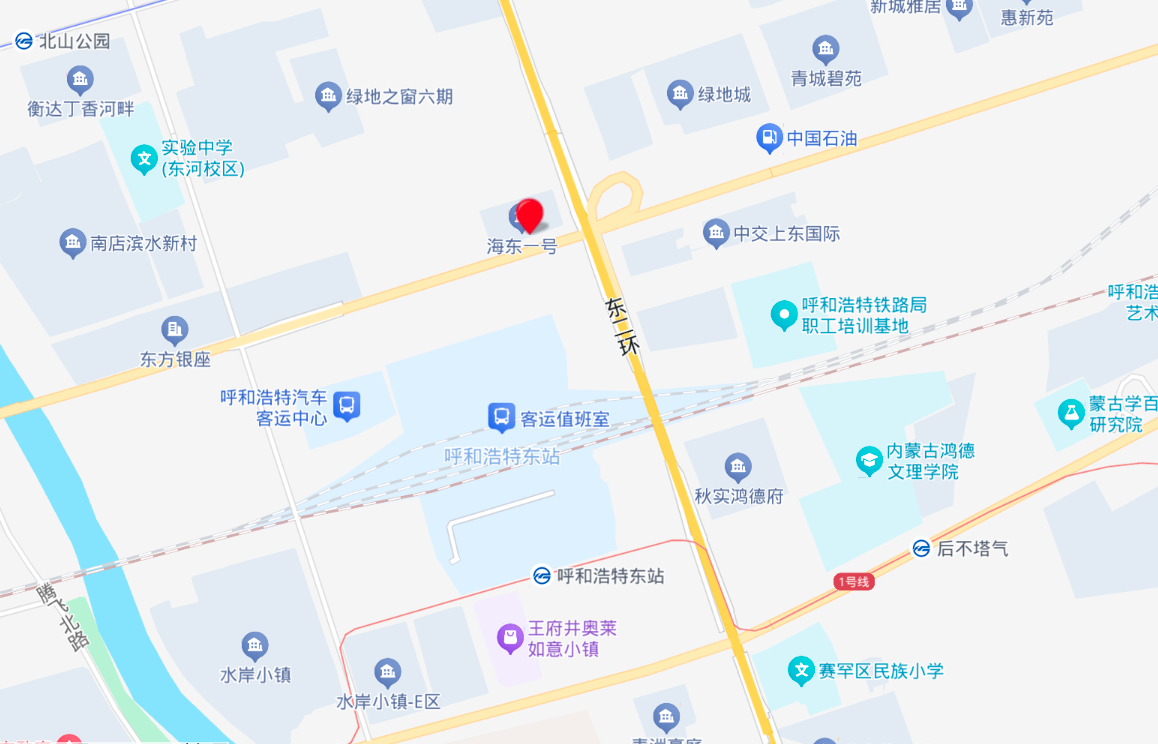1158x744 pixels.
Task: Open the 赛罕区民族小学 school marker
Action: 800,670
